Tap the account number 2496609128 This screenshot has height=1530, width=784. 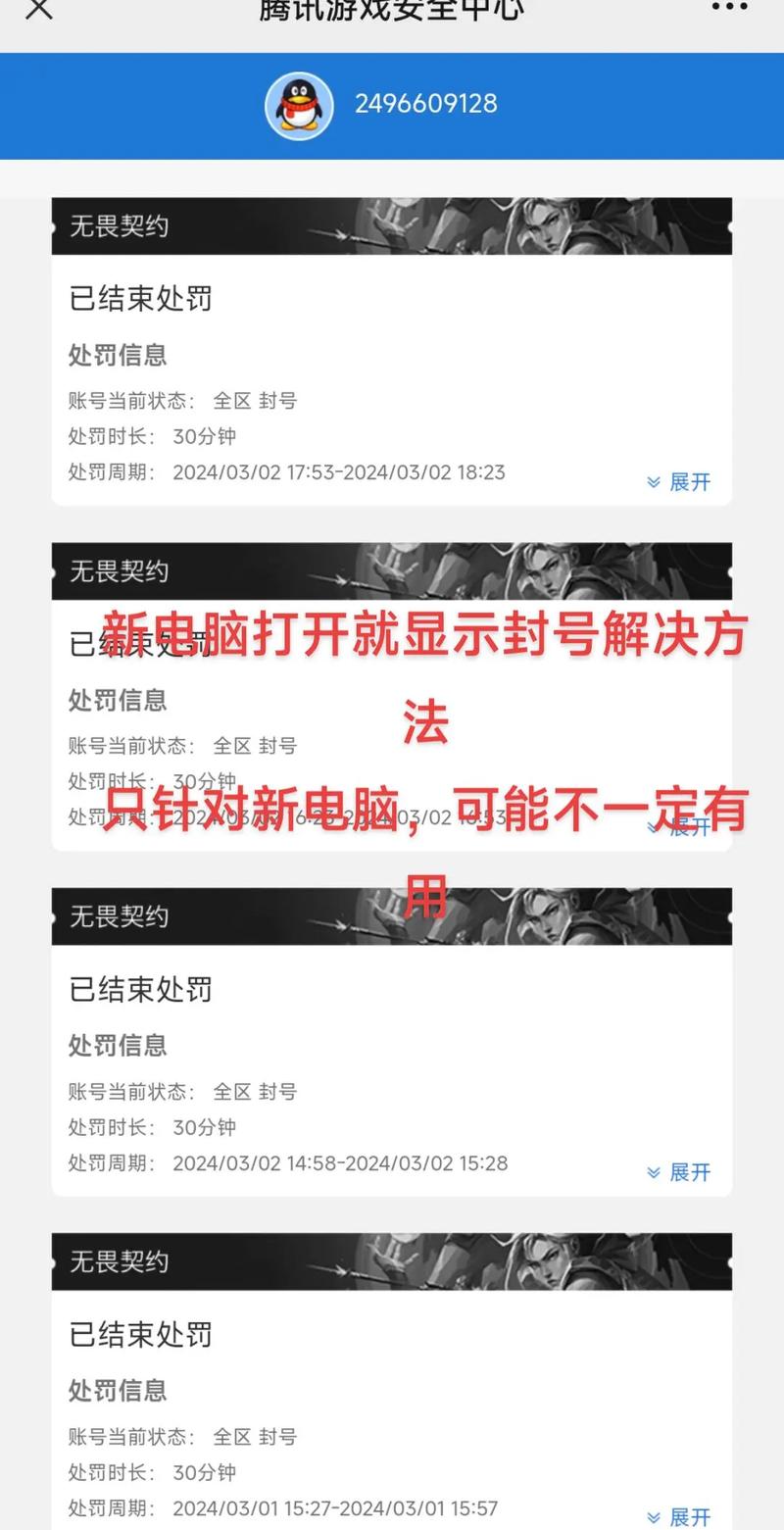(426, 104)
